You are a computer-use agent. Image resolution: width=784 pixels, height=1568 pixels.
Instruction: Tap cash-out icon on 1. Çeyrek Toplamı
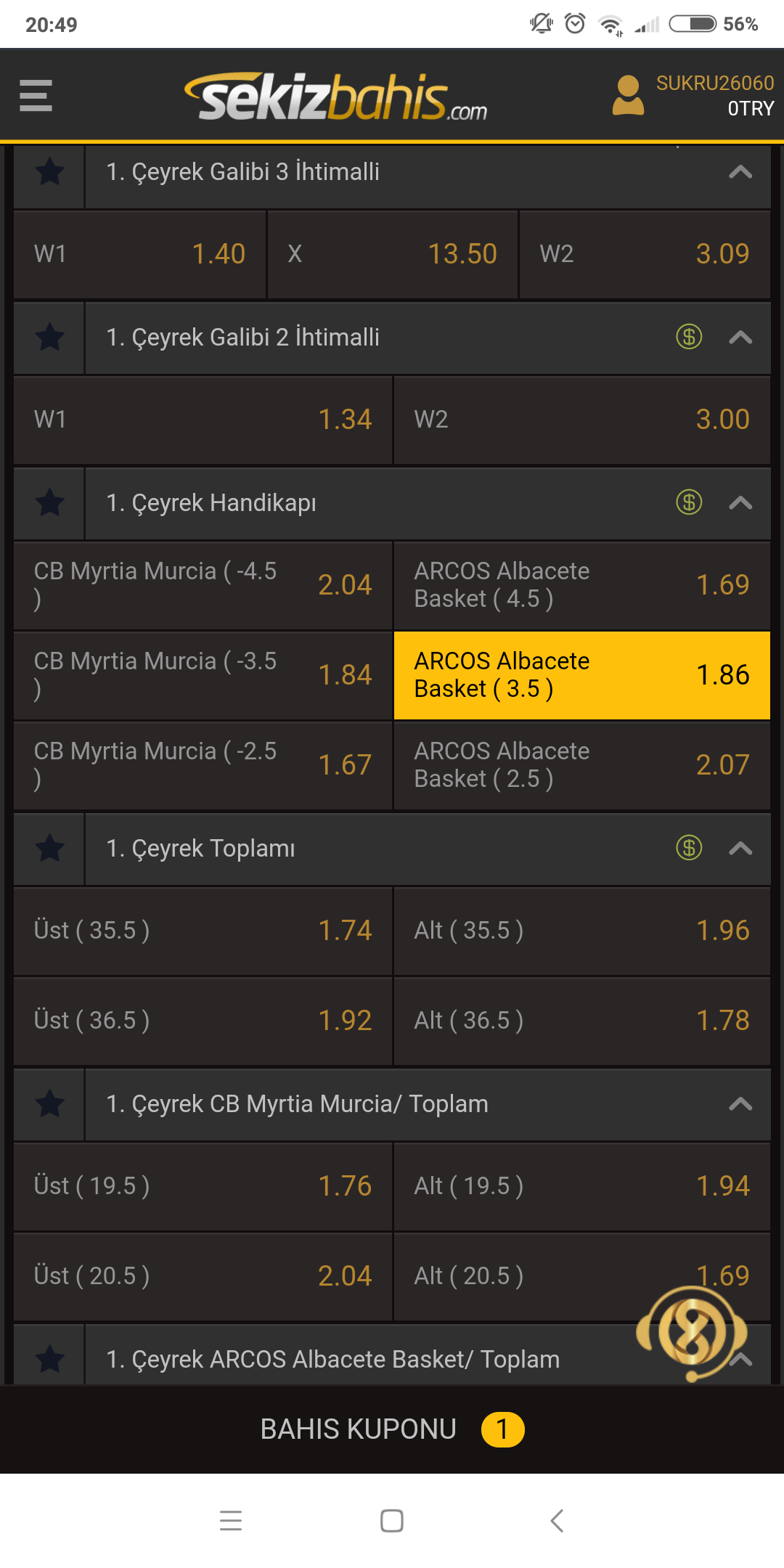click(x=689, y=848)
